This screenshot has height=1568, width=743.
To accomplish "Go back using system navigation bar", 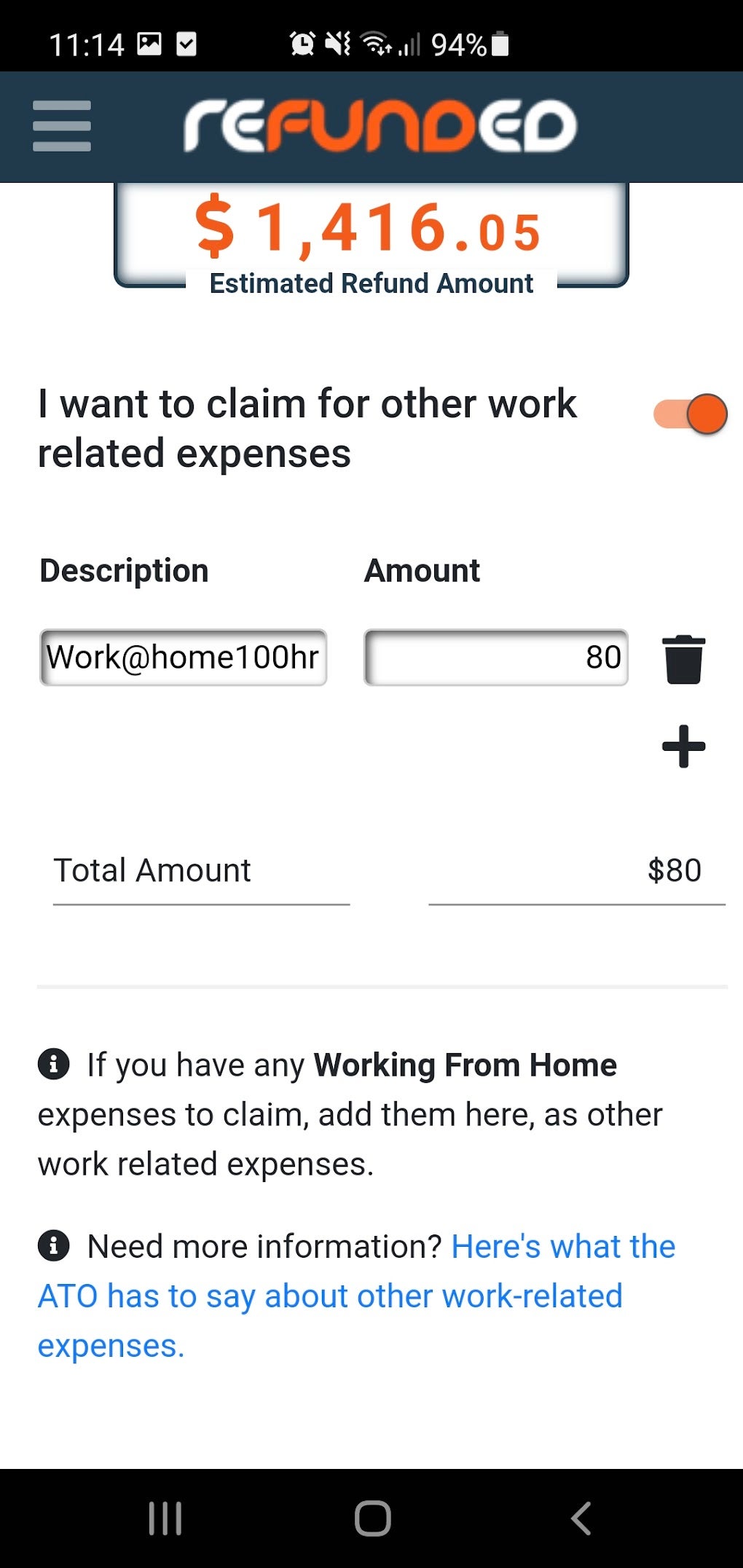I will click(x=581, y=1518).
